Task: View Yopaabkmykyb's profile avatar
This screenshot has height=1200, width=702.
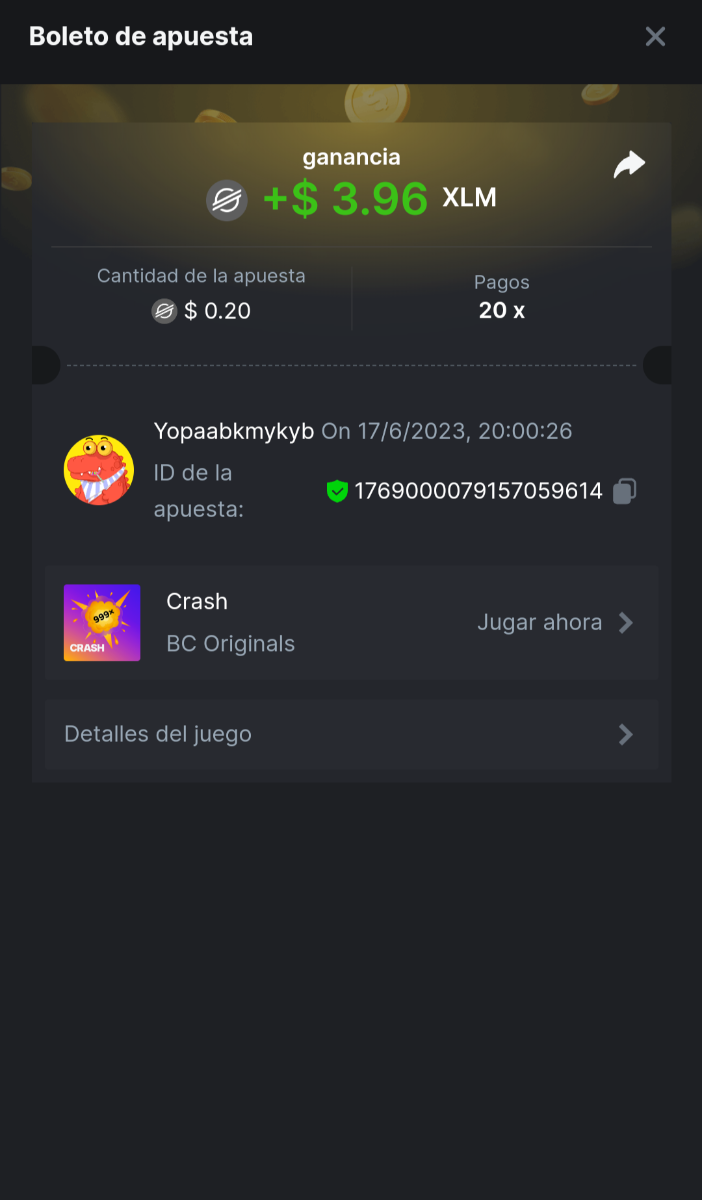Action: click(x=99, y=470)
